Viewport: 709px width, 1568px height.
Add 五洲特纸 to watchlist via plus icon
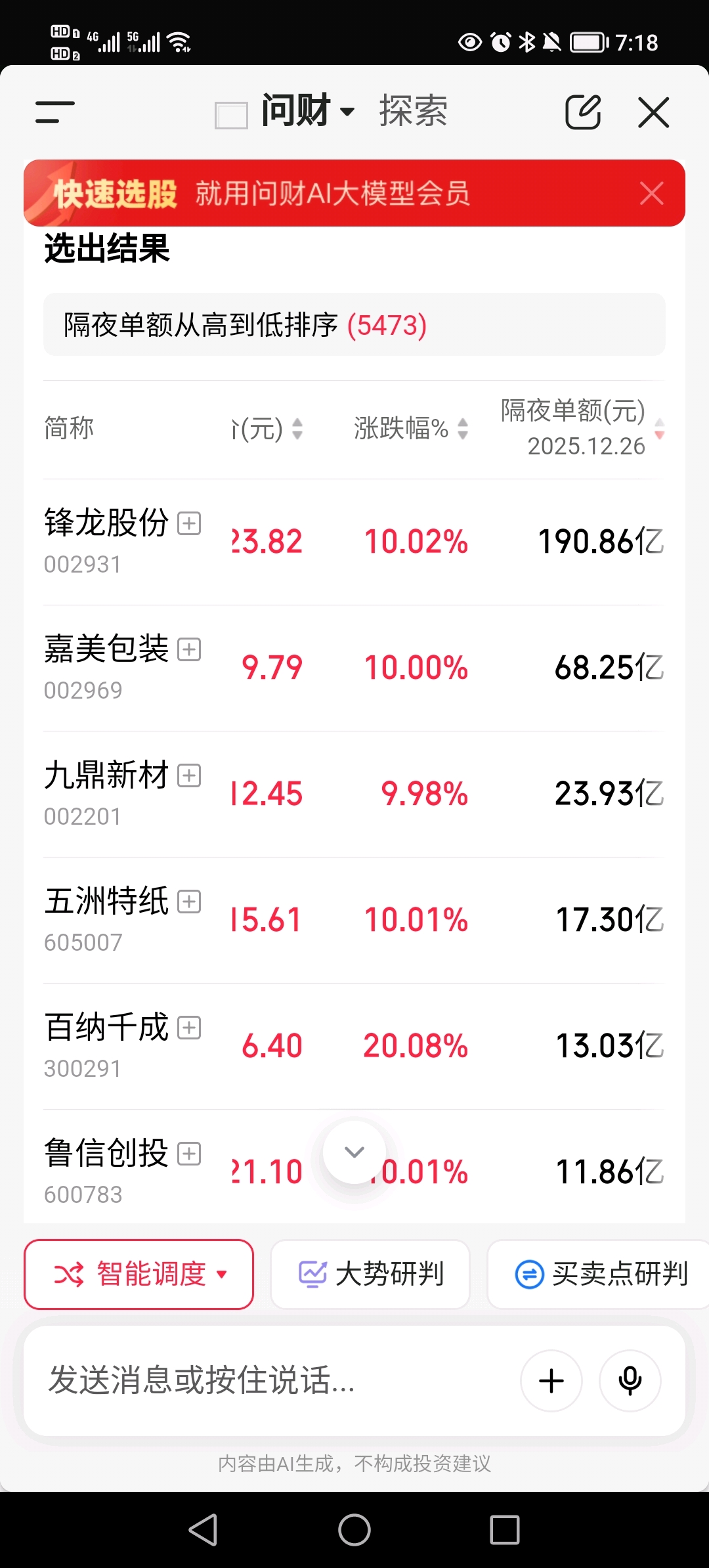point(190,902)
